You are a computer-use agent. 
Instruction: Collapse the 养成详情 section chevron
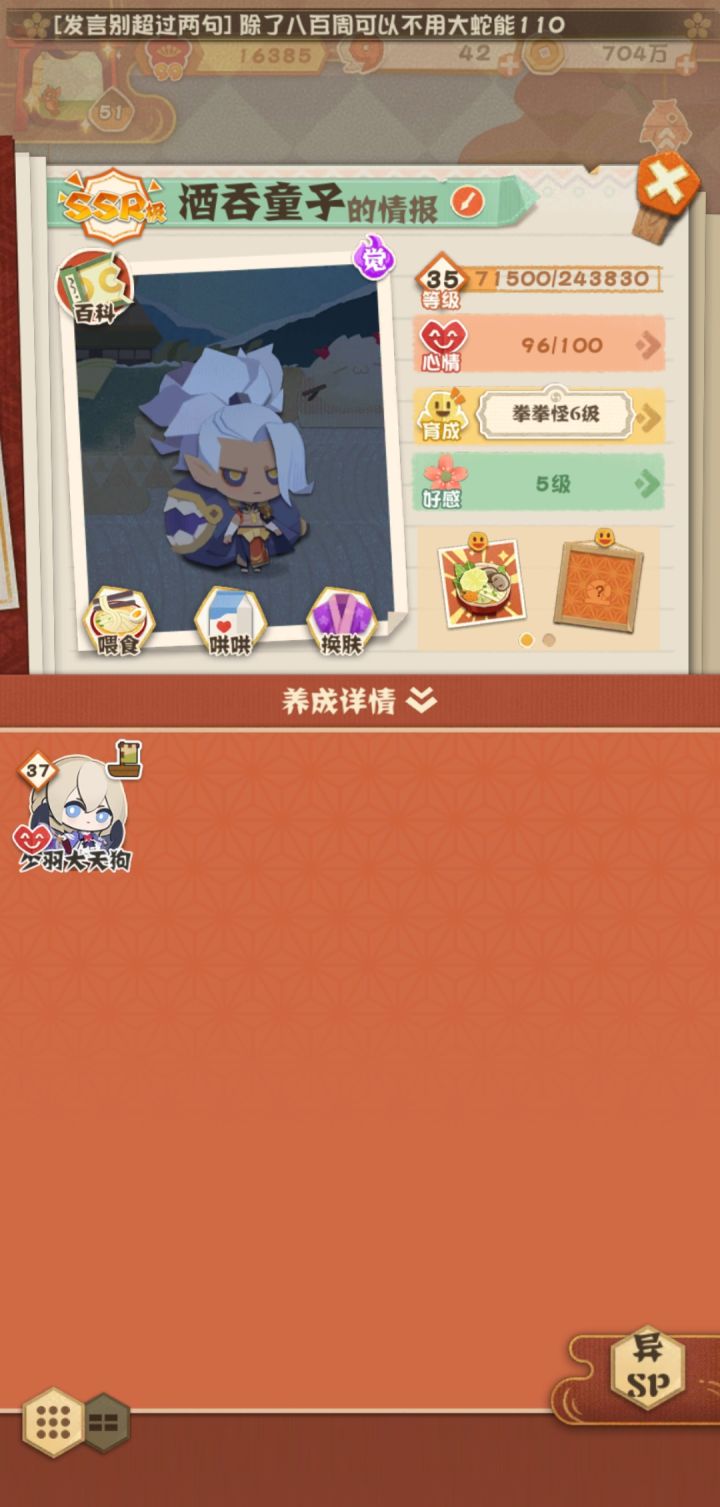[419, 702]
